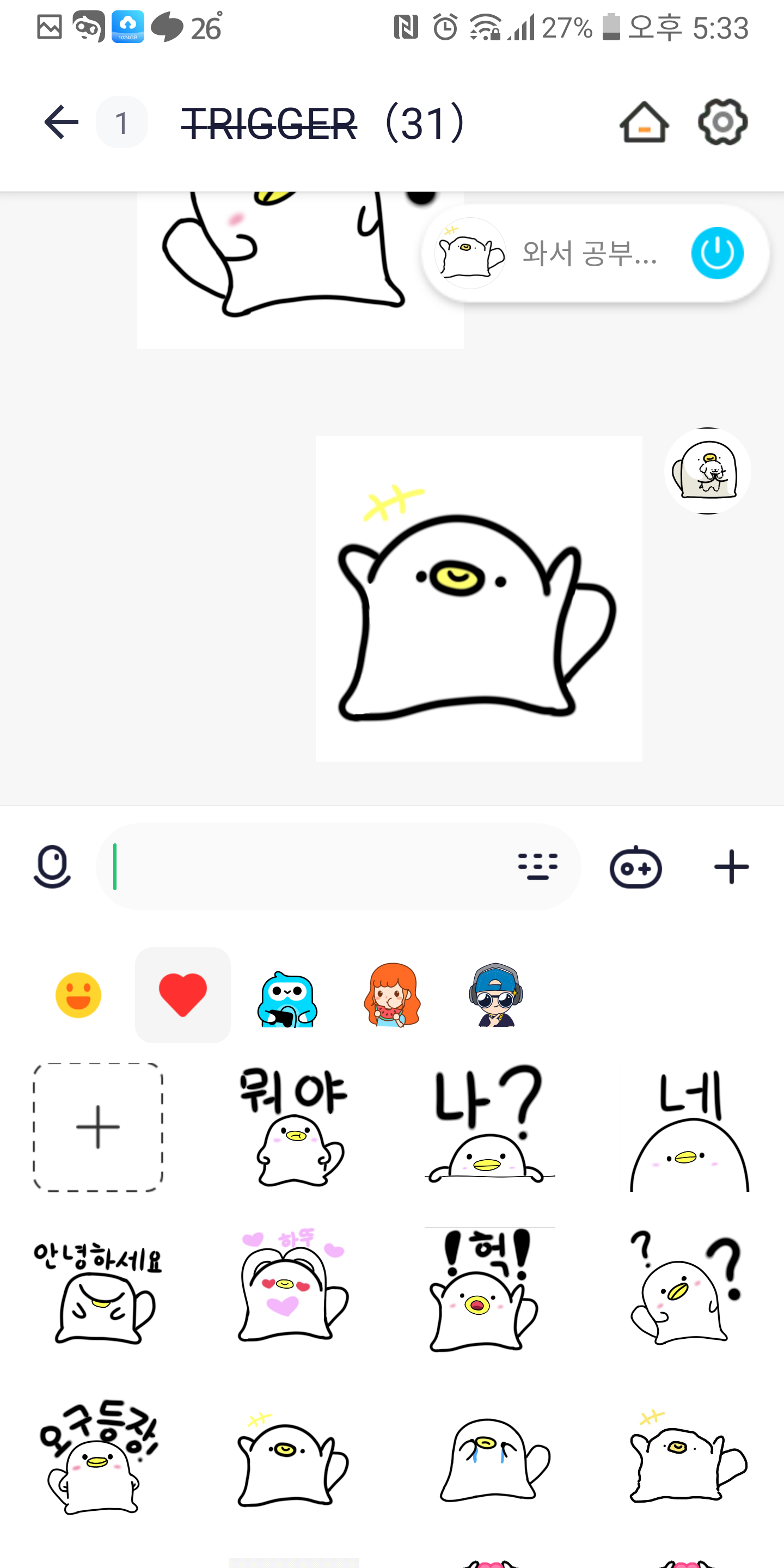Start voice input with microphone icon
Screen dimensions: 784x1568
[52, 867]
